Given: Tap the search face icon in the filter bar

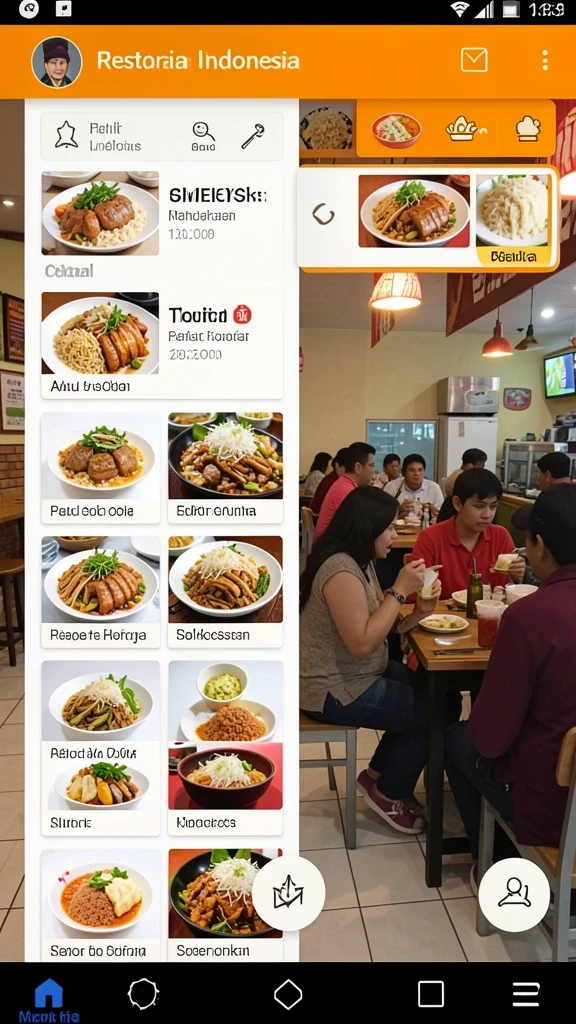Looking at the screenshot, I should 203,136.
